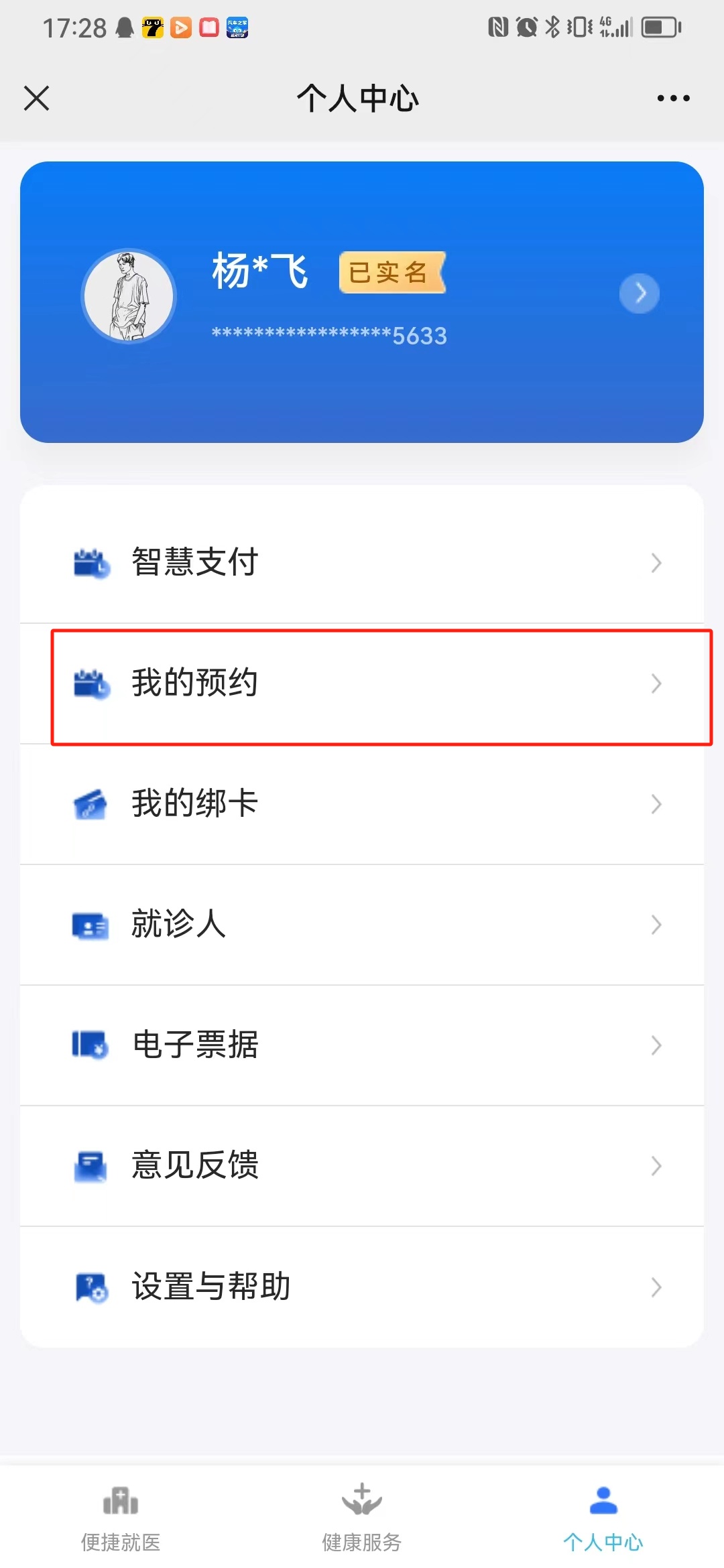Open 意见反馈
Image resolution: width=724 pixels, height=1568 pixels.
pyautogui.click(x=362, y=1166)
